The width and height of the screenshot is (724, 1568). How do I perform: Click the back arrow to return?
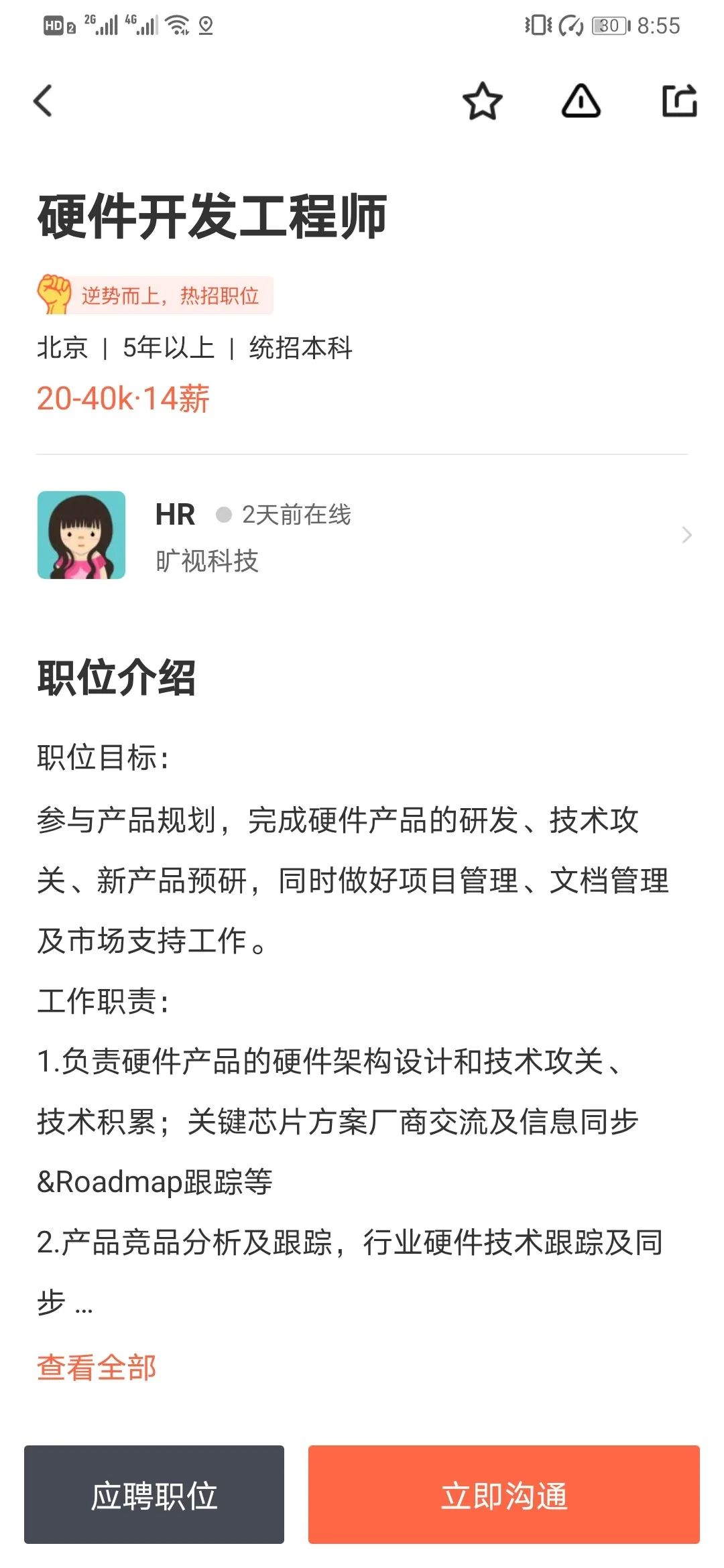tap(42, 102)
